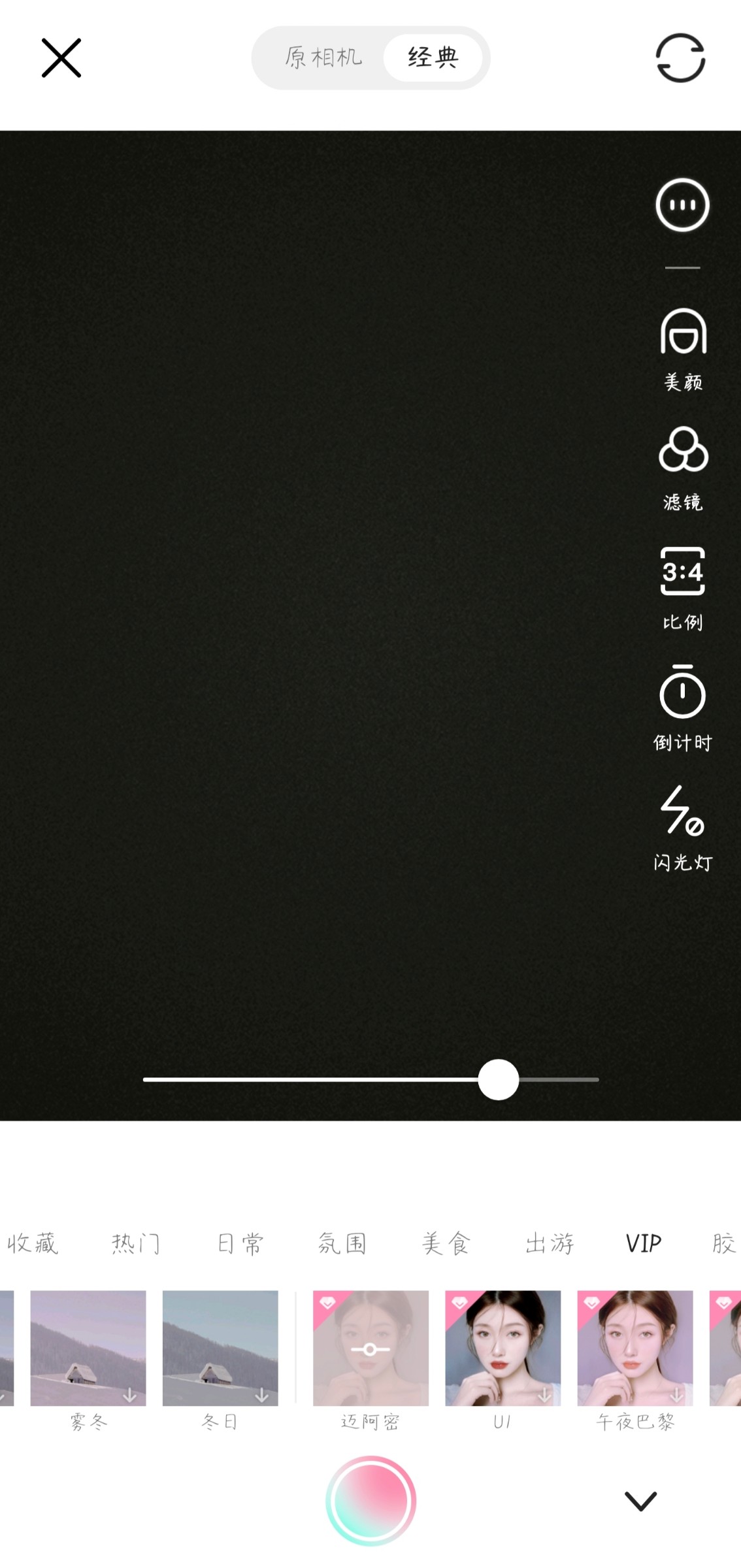The image size is (741, 1568).
Task: Open the more options circle icon
Action: point(682,205)
